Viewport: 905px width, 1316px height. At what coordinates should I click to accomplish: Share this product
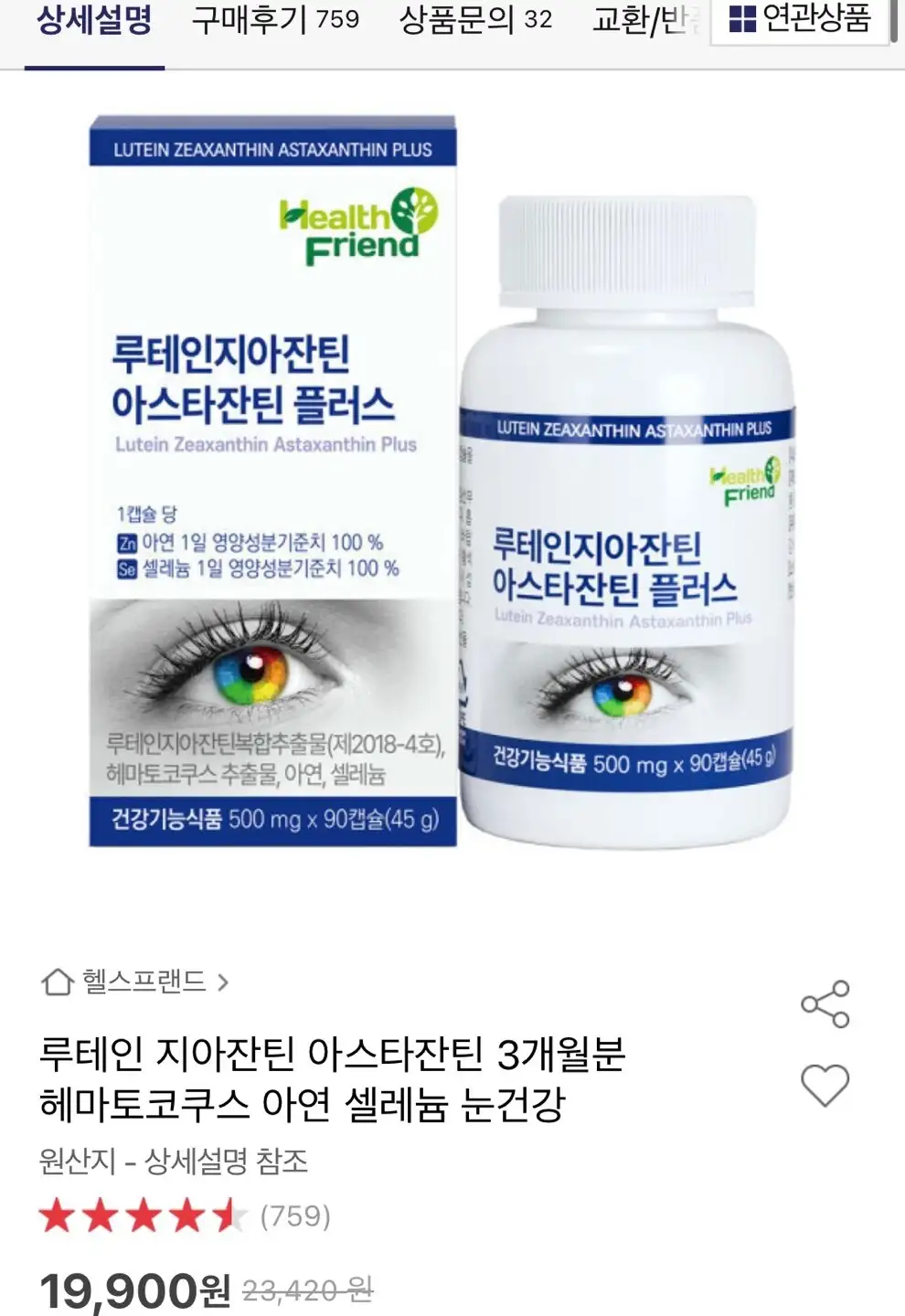tap(825, 1004)
